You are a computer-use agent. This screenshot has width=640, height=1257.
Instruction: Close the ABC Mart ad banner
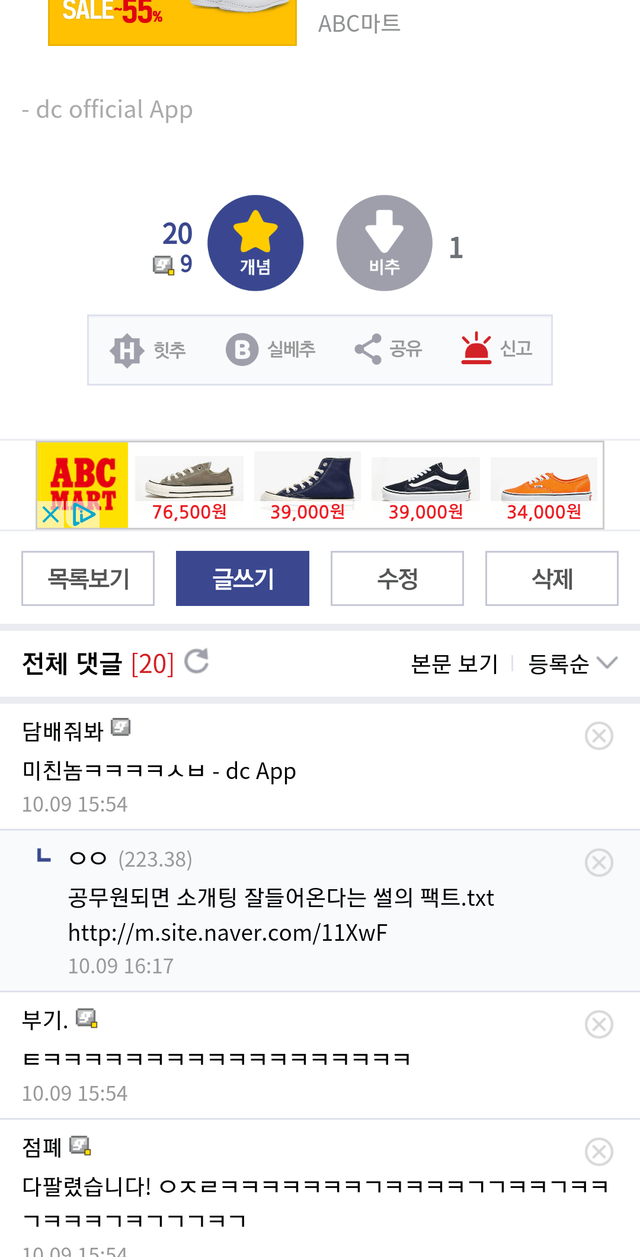pyautogui.click(x=51, y=515)
